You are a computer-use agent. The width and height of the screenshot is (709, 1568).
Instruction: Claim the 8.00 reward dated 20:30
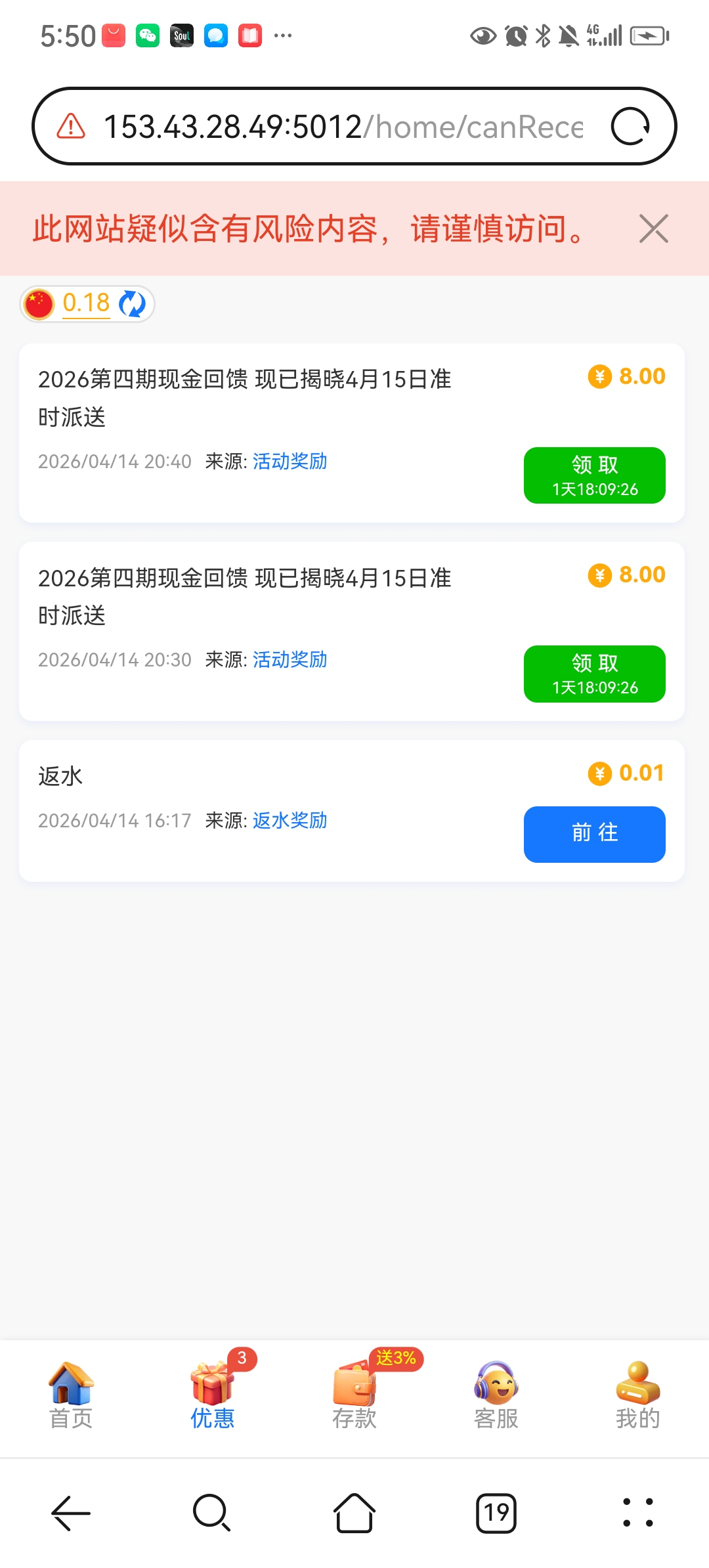click(594, 674)
